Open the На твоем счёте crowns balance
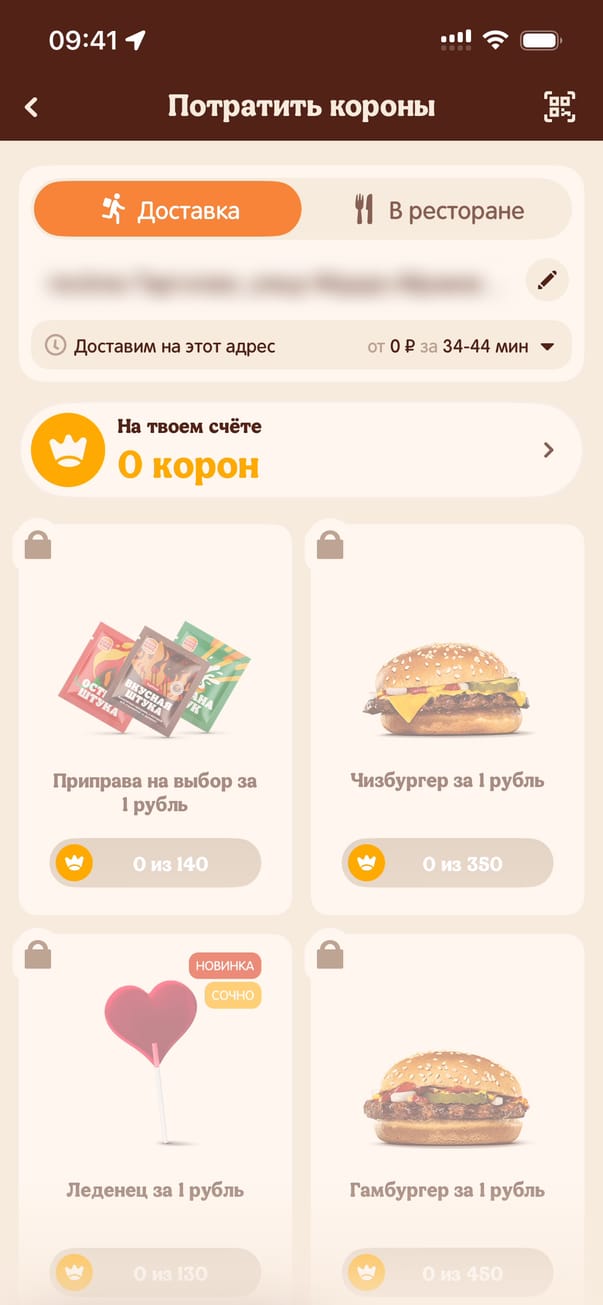 click(301, 451)
